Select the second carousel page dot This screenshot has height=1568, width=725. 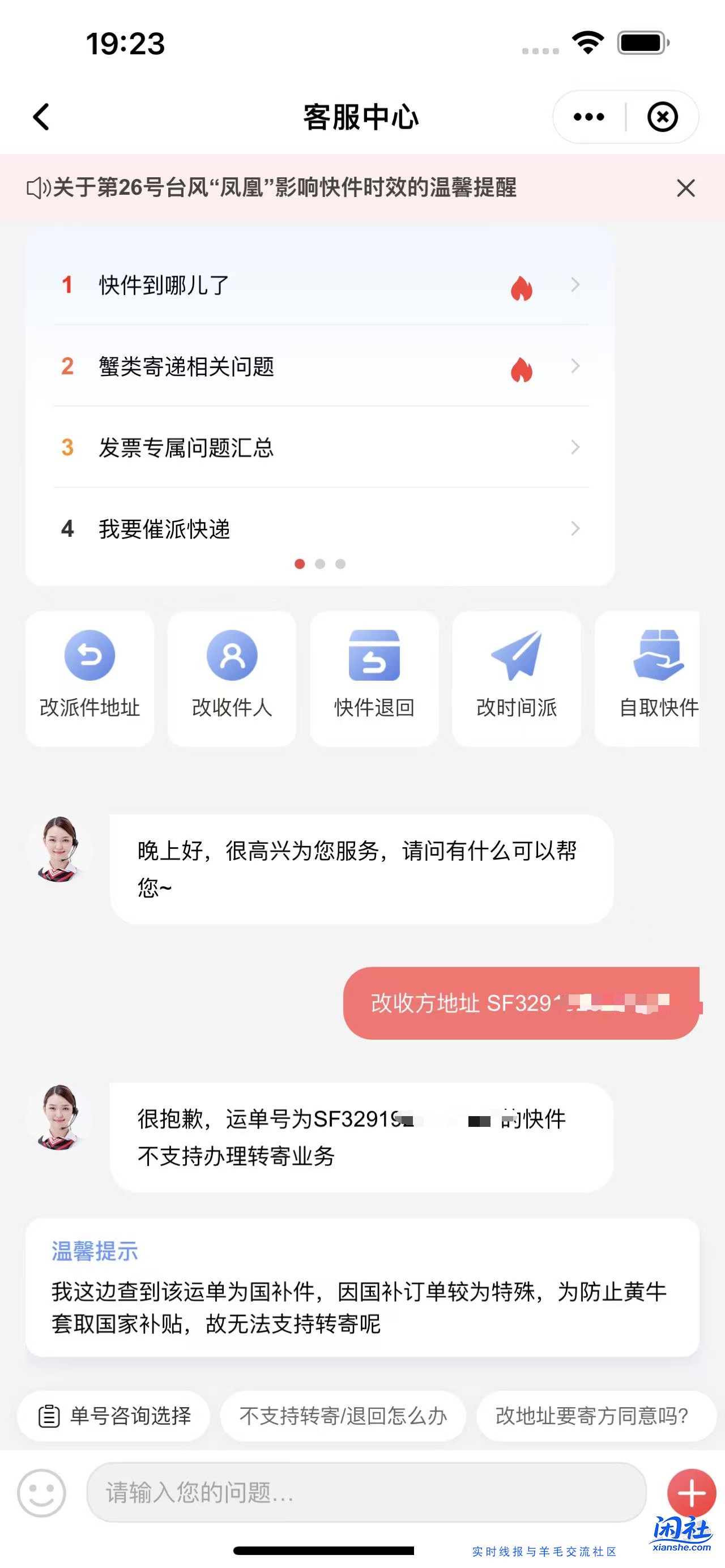320,564
